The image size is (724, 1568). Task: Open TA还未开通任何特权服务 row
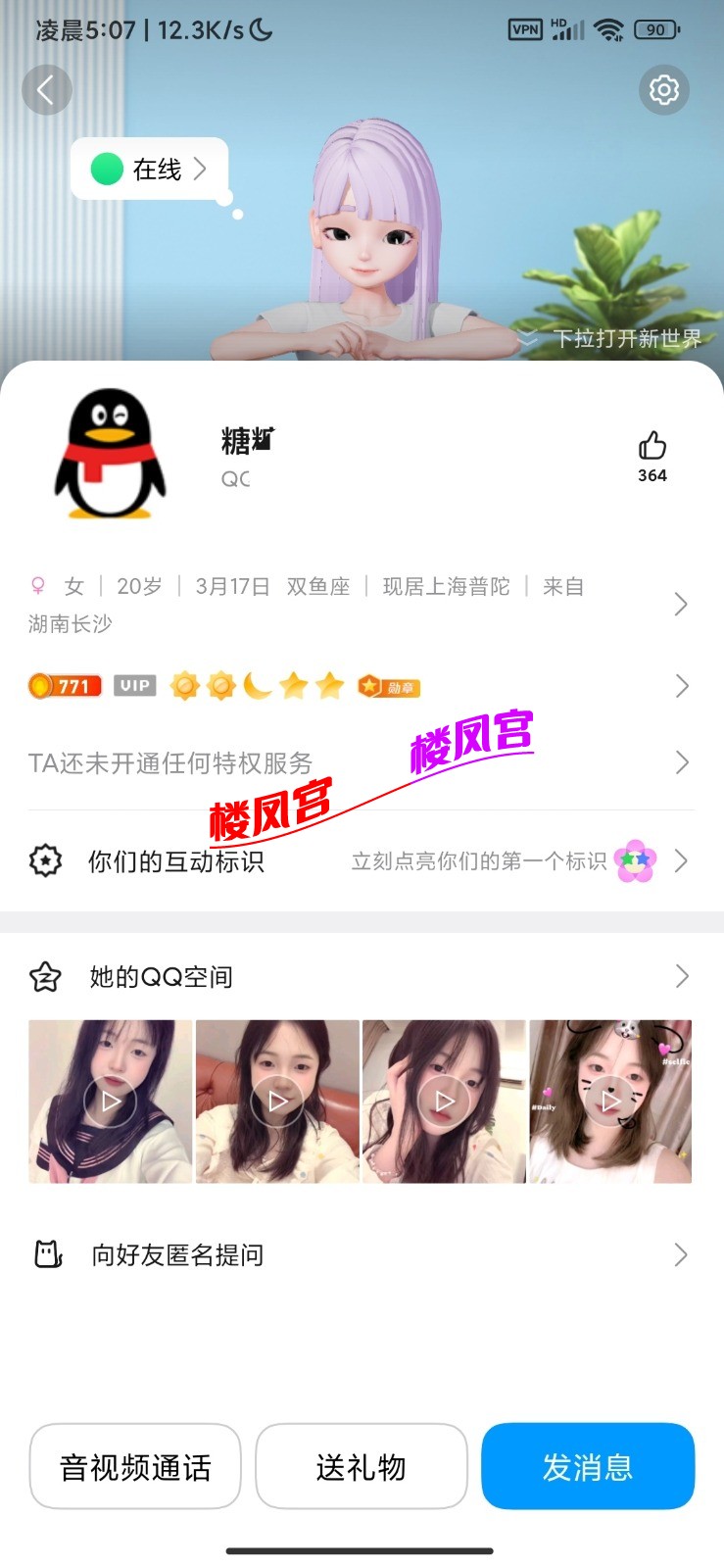click(361, 762)
